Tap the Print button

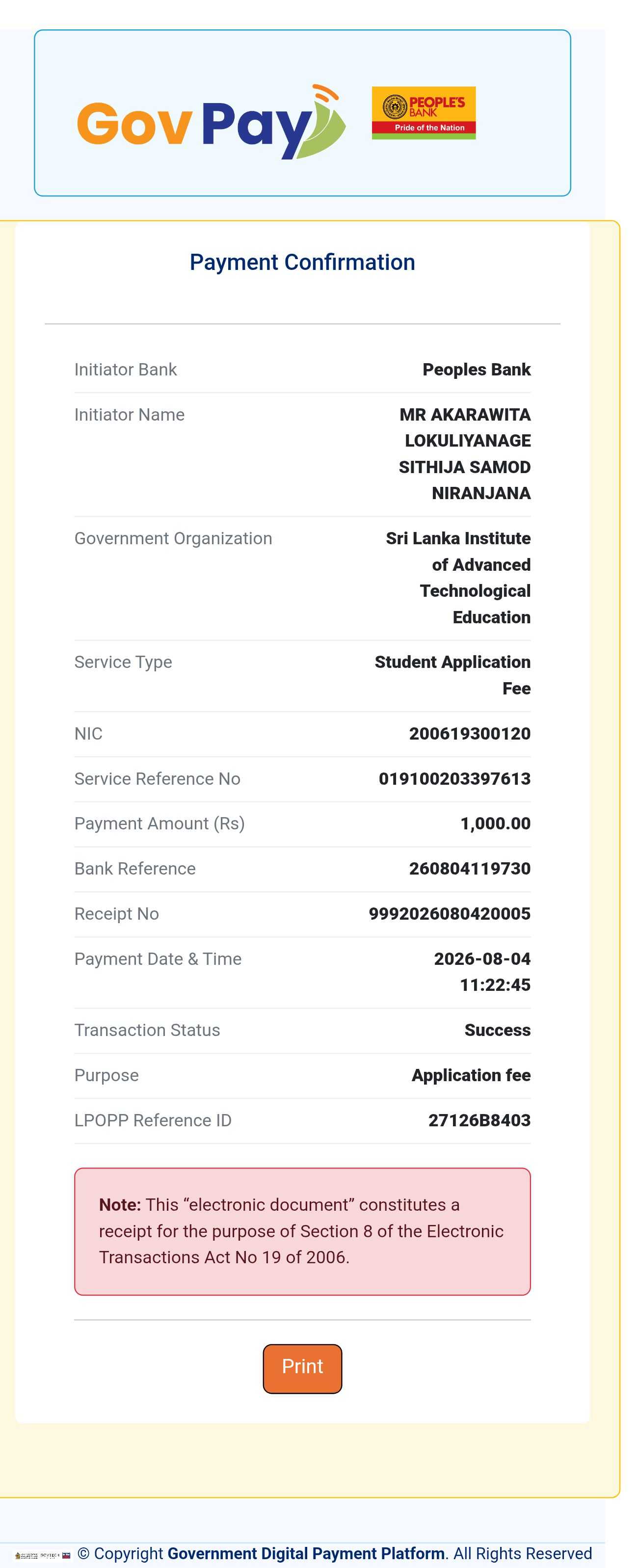(302, 1368)
